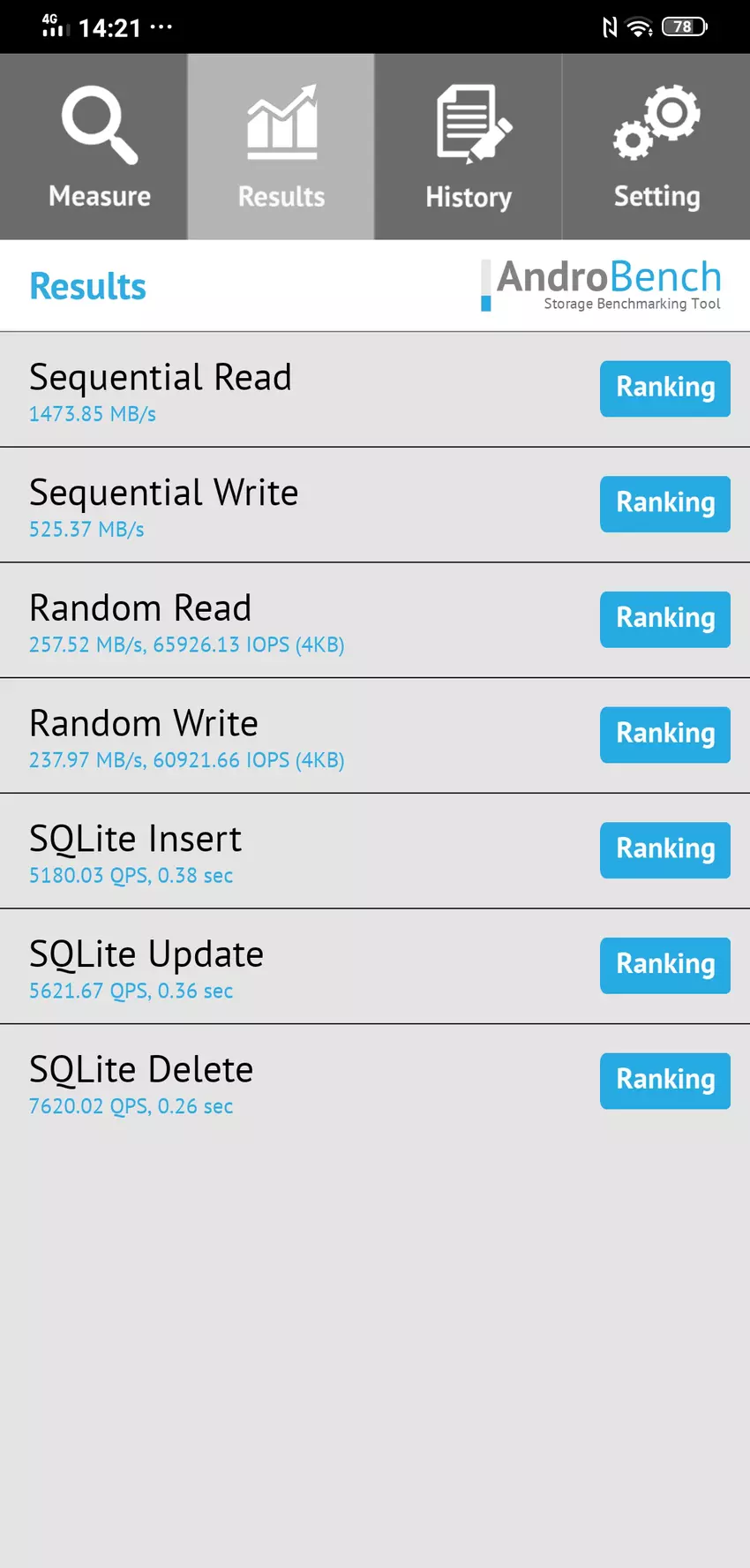See Ranking for SQLite Update
The image size is (750, 1568).
(x=664, y=966)
